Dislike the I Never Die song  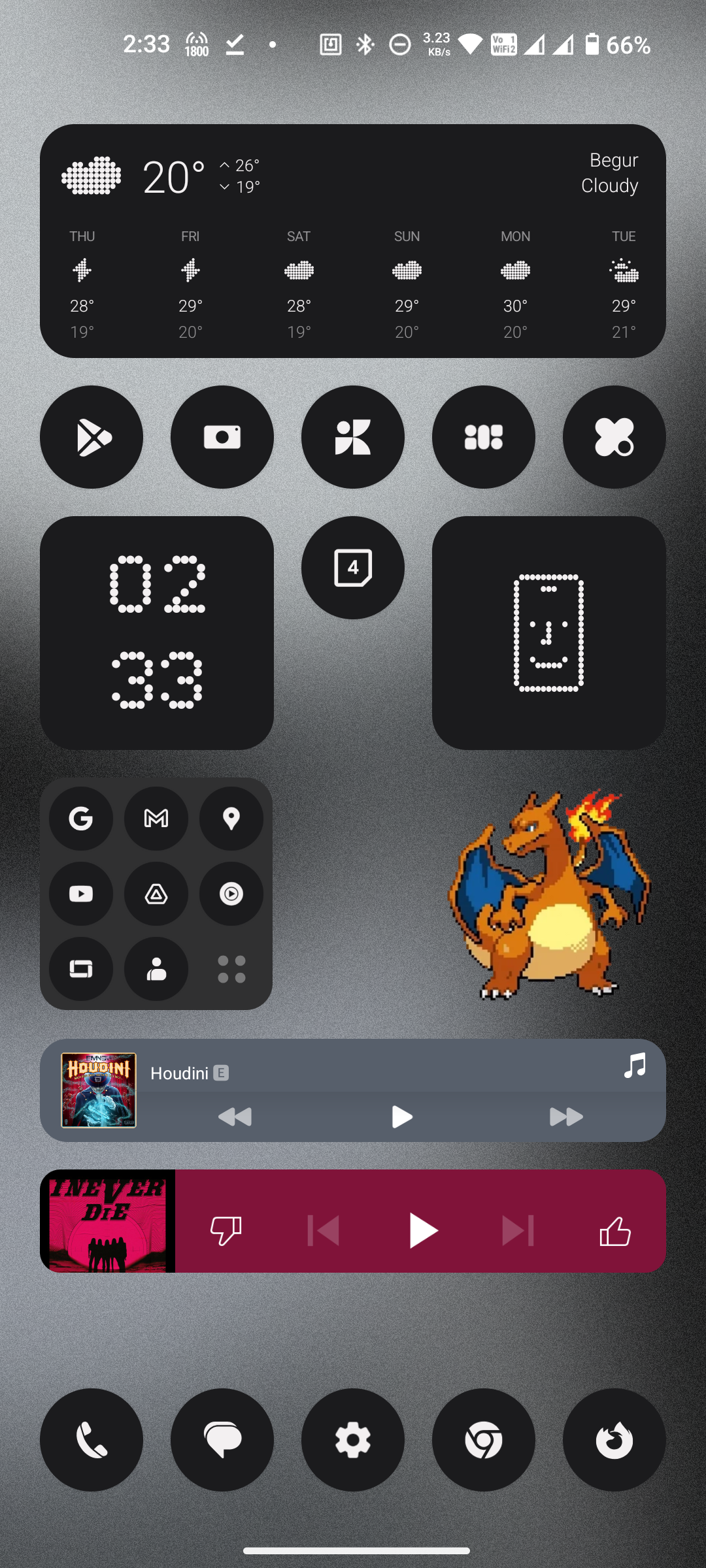226,1231
